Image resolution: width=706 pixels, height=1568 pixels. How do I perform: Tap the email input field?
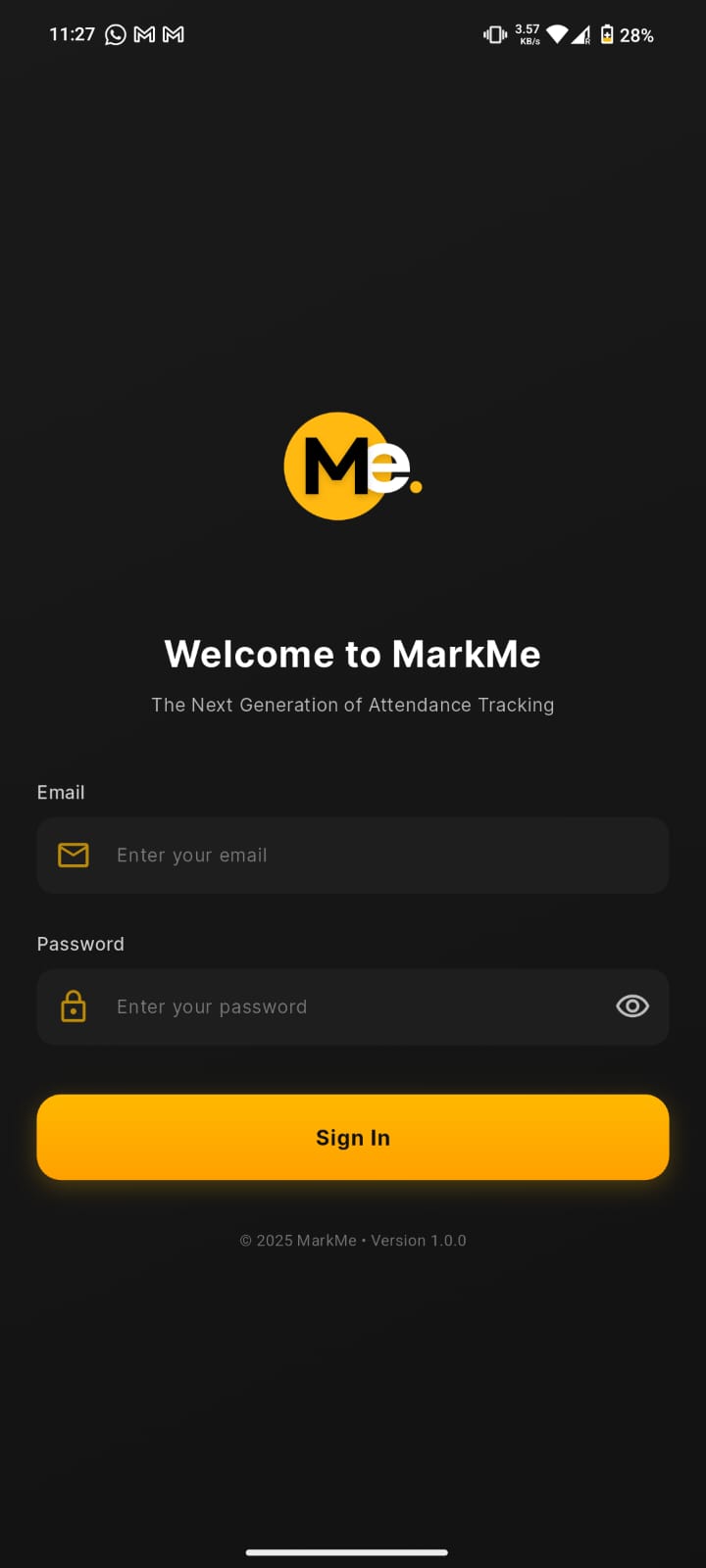(353, 856)
